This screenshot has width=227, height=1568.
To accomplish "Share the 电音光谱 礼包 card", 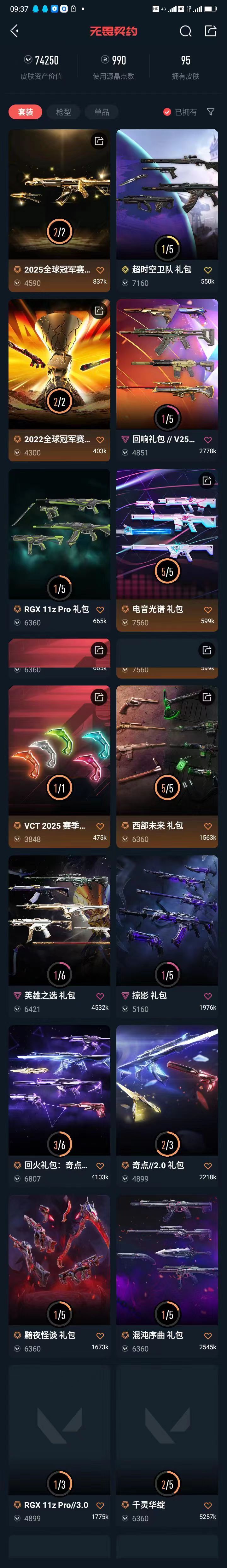I will pos(207,481).
